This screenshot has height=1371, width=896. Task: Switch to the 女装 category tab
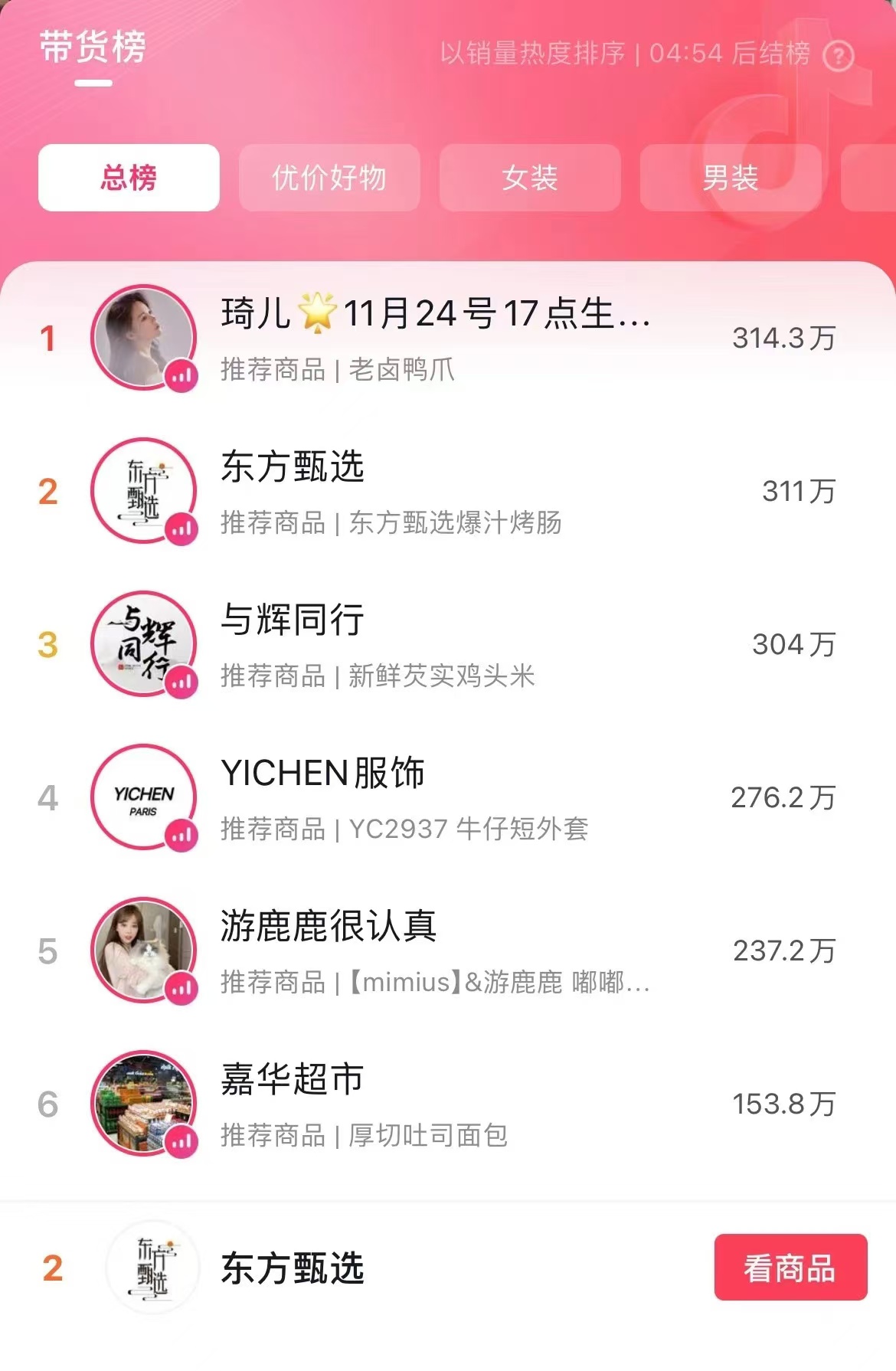[530, 178]
